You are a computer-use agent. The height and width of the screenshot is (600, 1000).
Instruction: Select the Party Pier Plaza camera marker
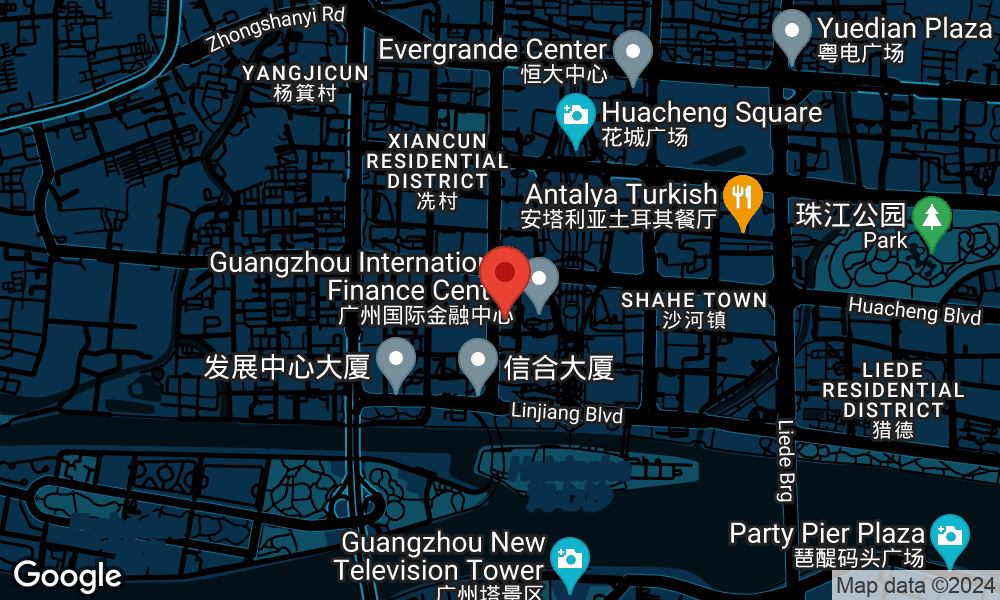[947, 536]
